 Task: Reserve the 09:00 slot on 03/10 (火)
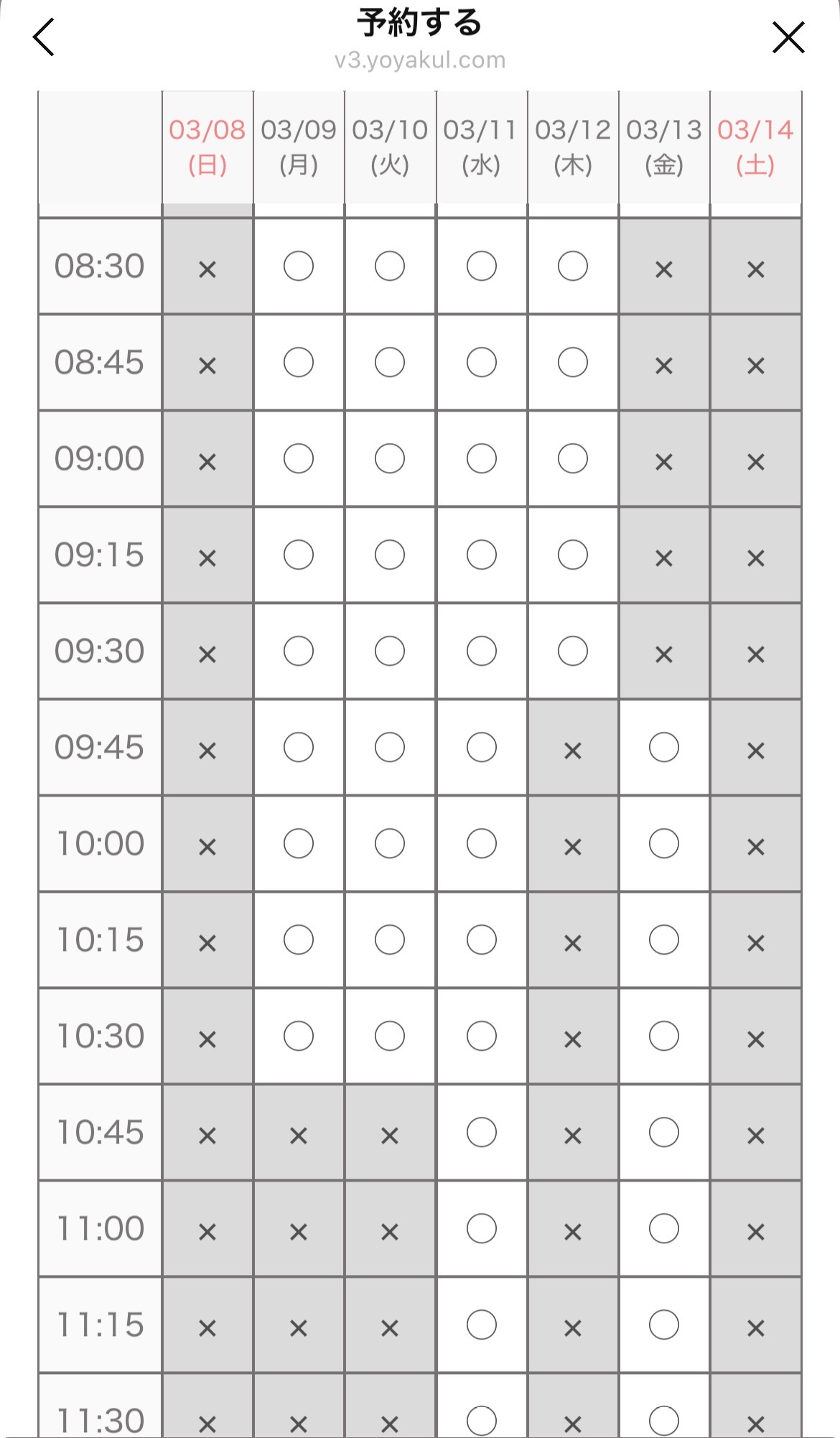(x=389, y=458)
